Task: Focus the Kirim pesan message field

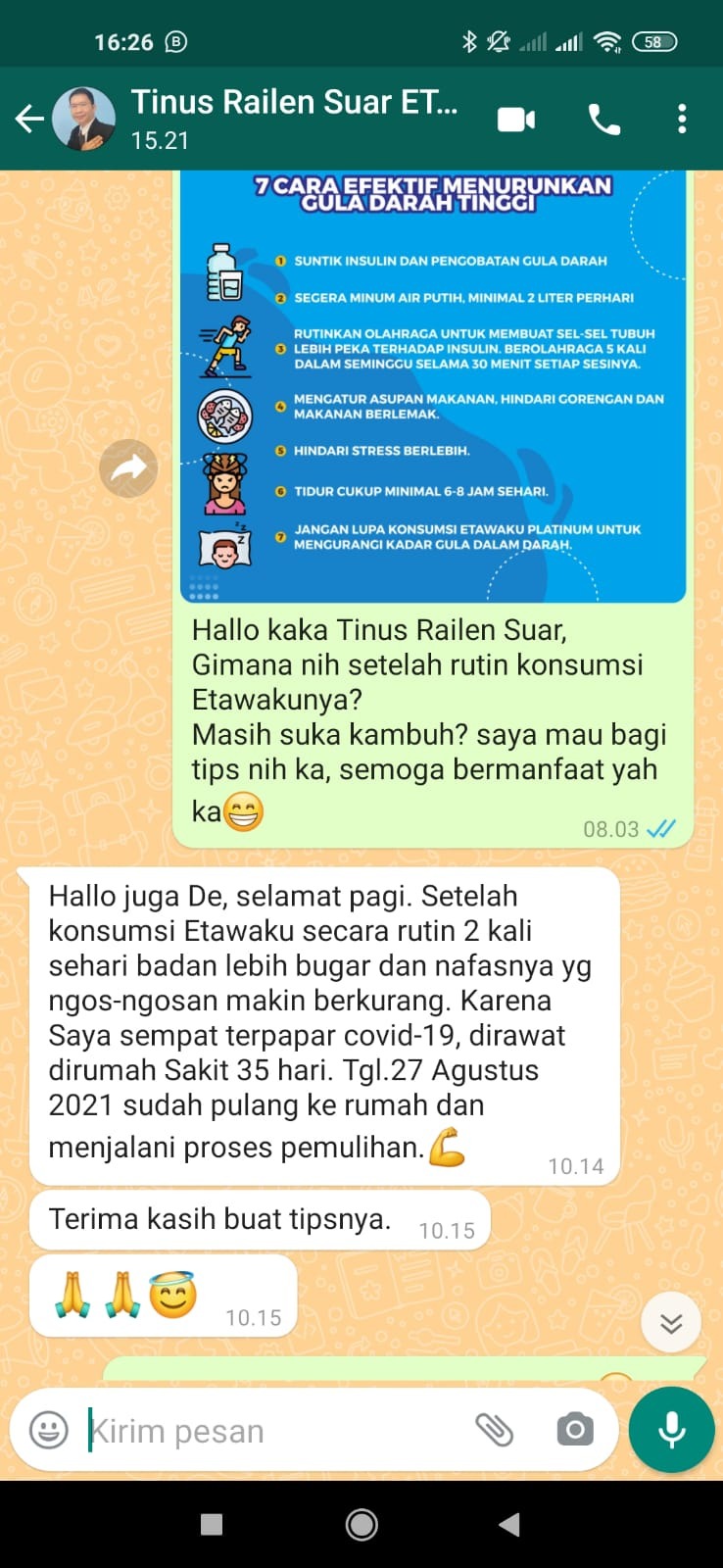Action: 274,1431
